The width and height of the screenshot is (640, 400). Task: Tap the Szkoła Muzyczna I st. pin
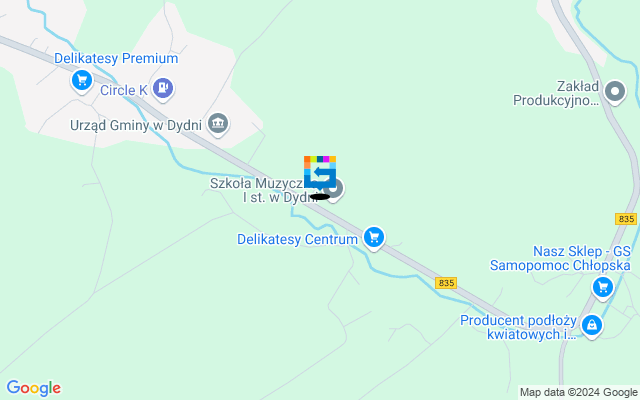tap(336, 188)
